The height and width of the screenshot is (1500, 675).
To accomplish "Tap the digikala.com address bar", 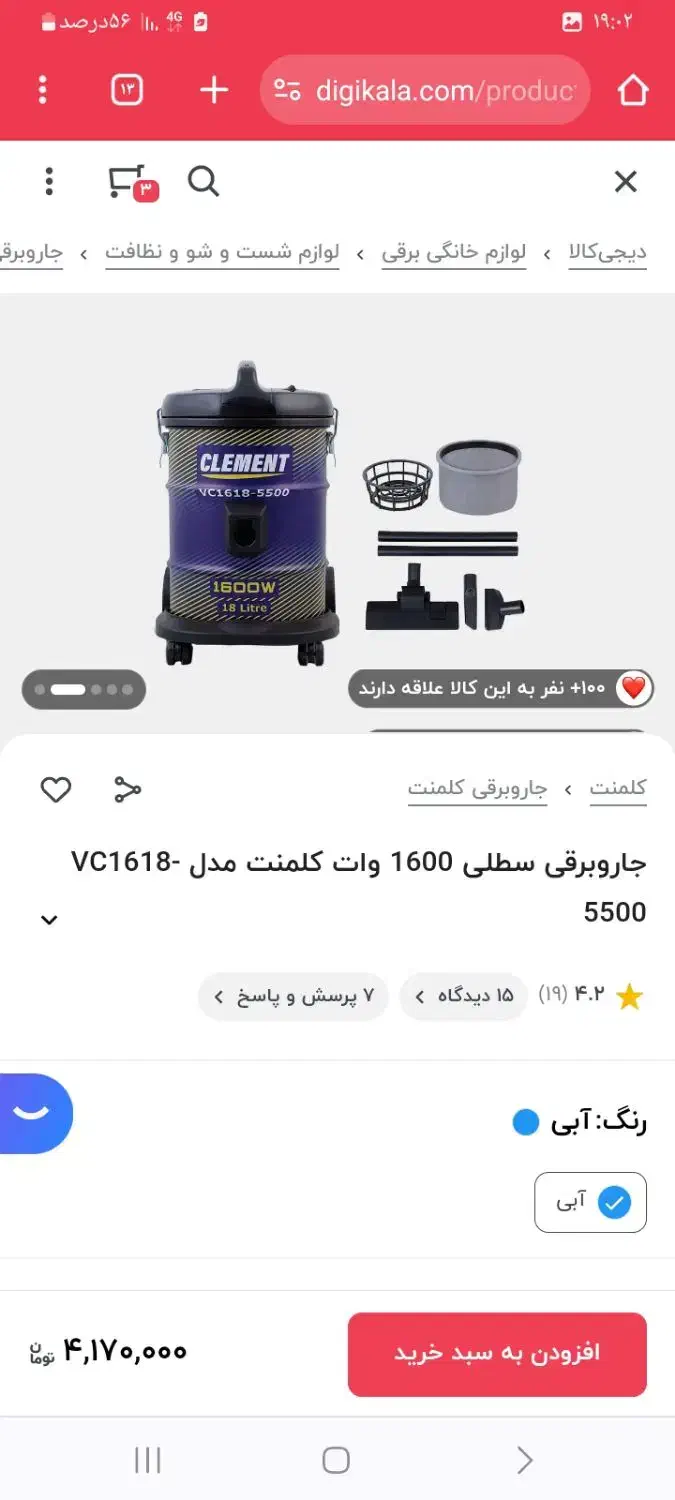I will [x=425, y=90].
